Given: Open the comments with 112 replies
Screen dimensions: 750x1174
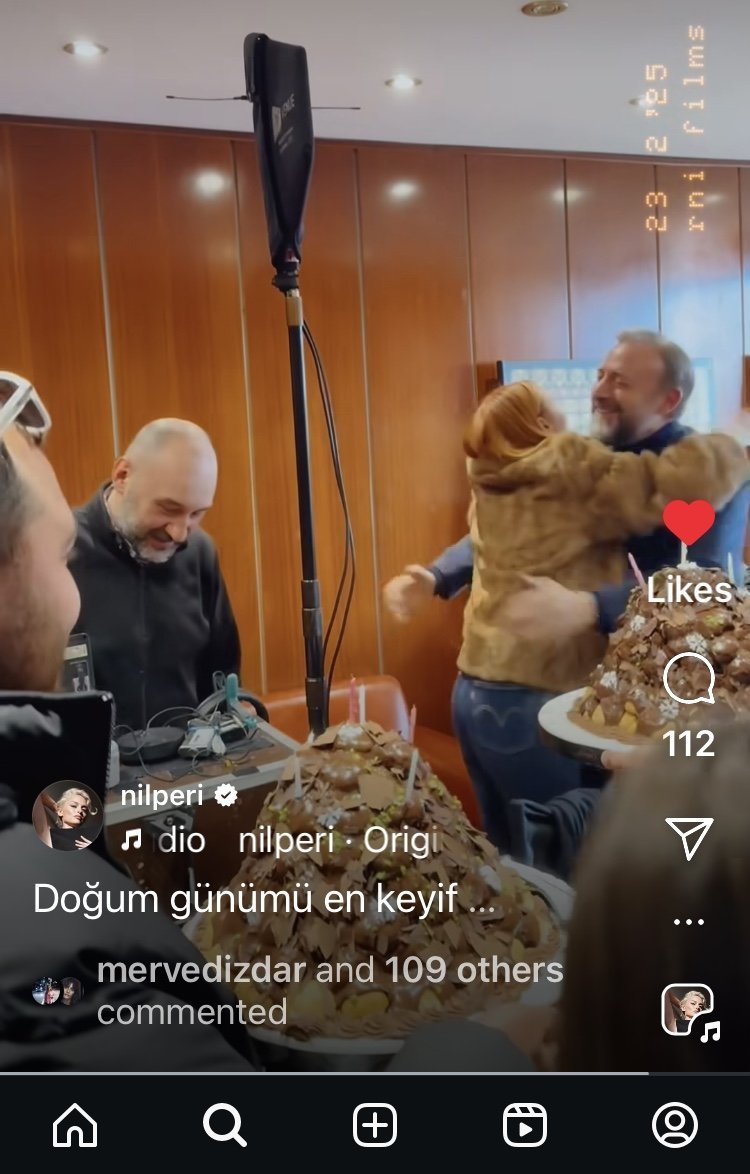Looking at the screenshot, I should click(x=689, y=679).
